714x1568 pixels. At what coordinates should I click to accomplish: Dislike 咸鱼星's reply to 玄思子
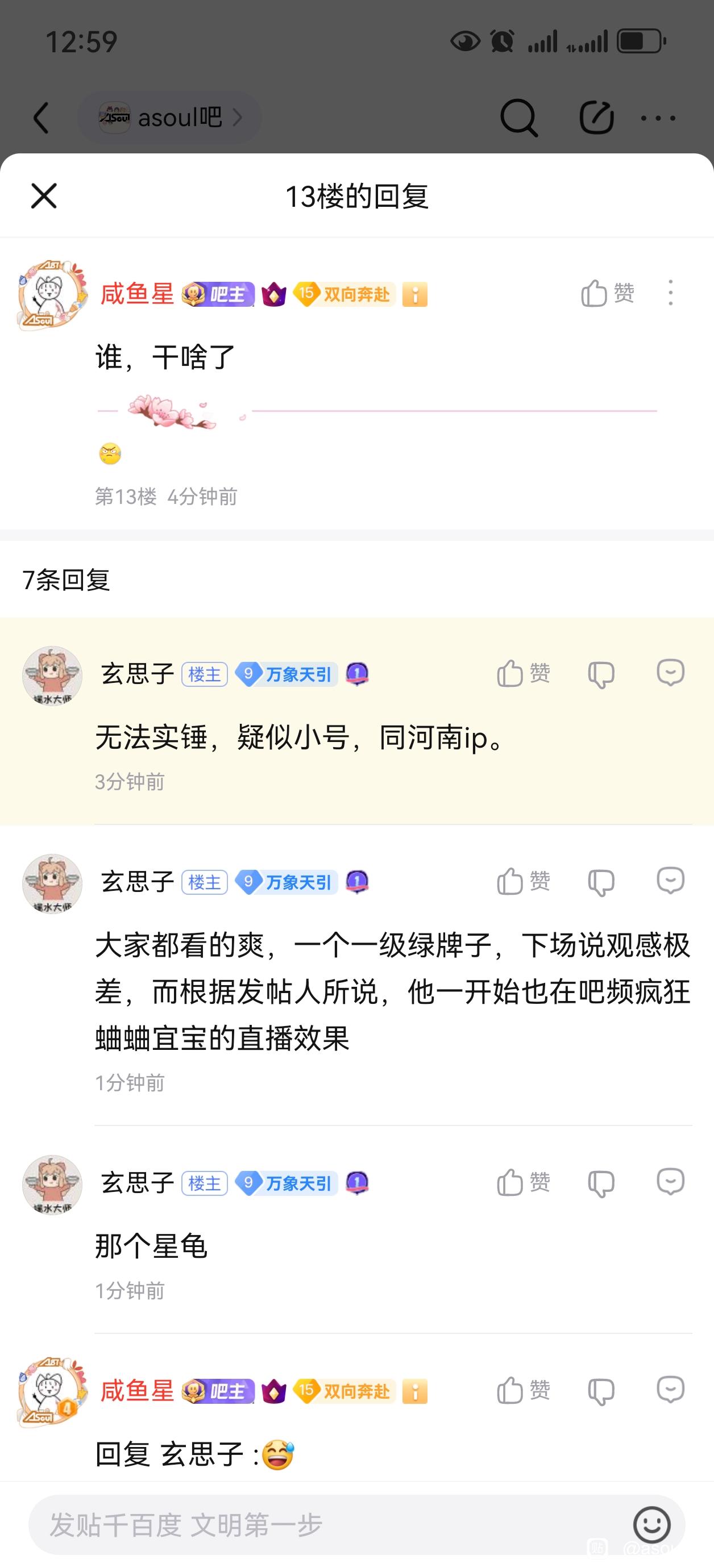[601, 1391]
